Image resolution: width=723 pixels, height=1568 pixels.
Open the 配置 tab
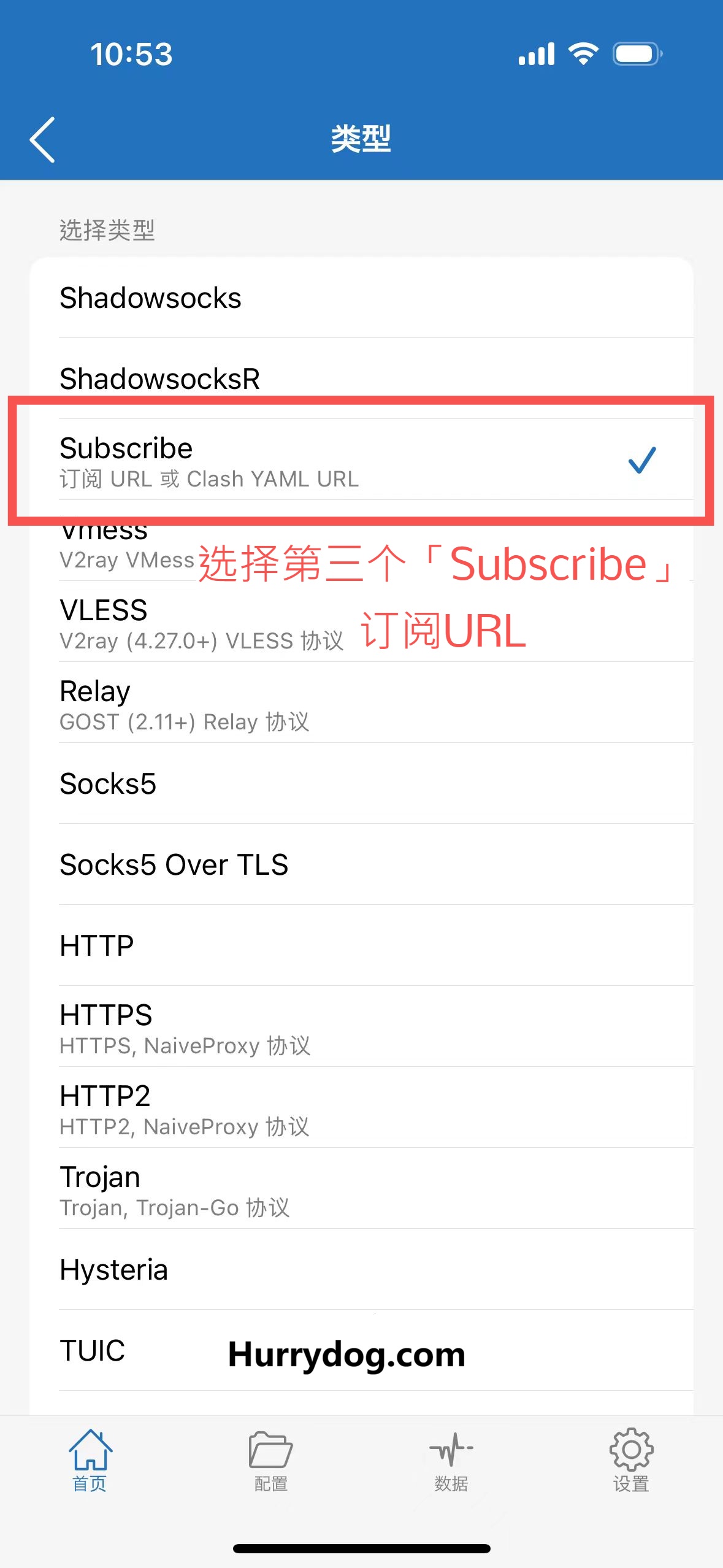(x=270, y=1460)
